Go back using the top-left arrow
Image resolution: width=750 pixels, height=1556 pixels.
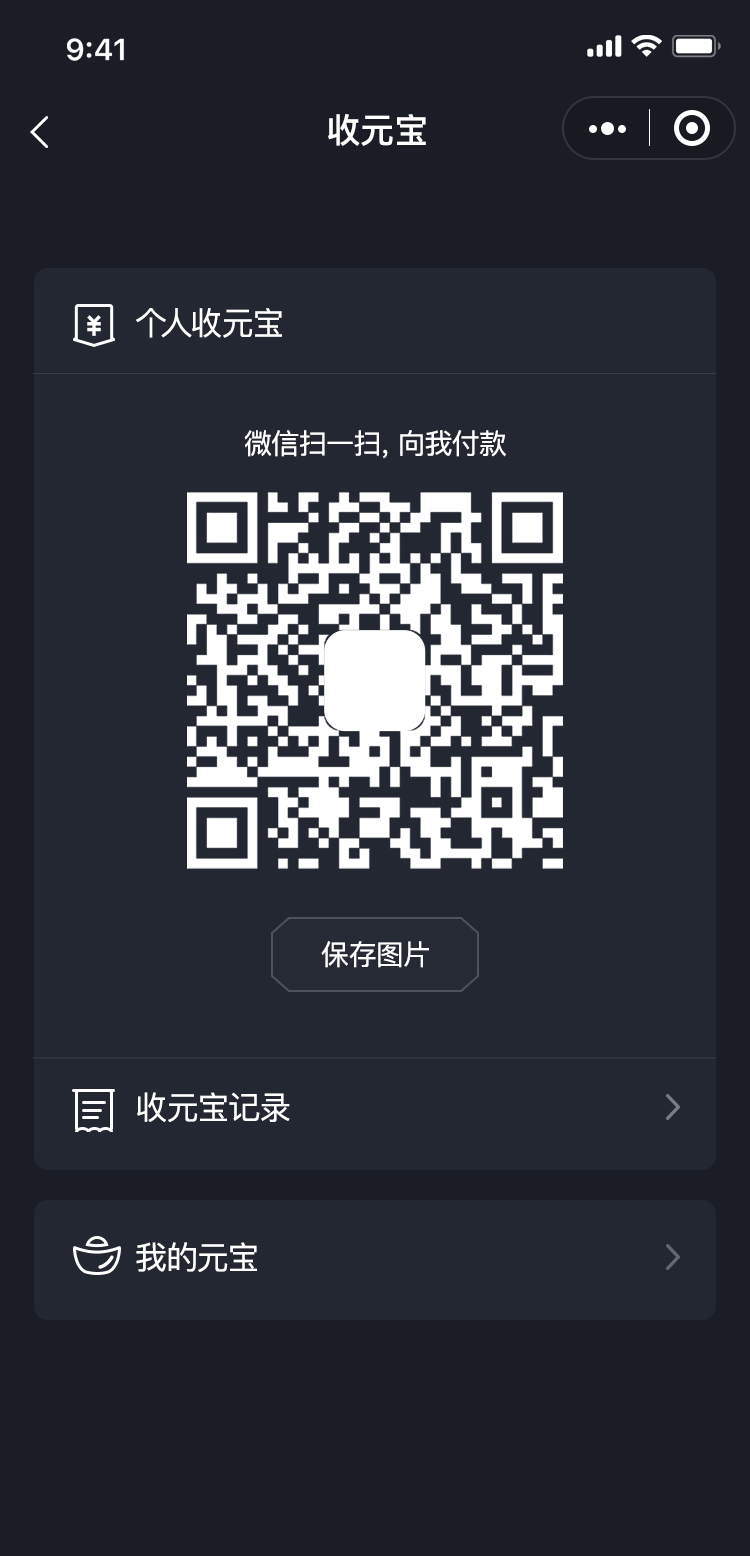(x=39, y=131)
